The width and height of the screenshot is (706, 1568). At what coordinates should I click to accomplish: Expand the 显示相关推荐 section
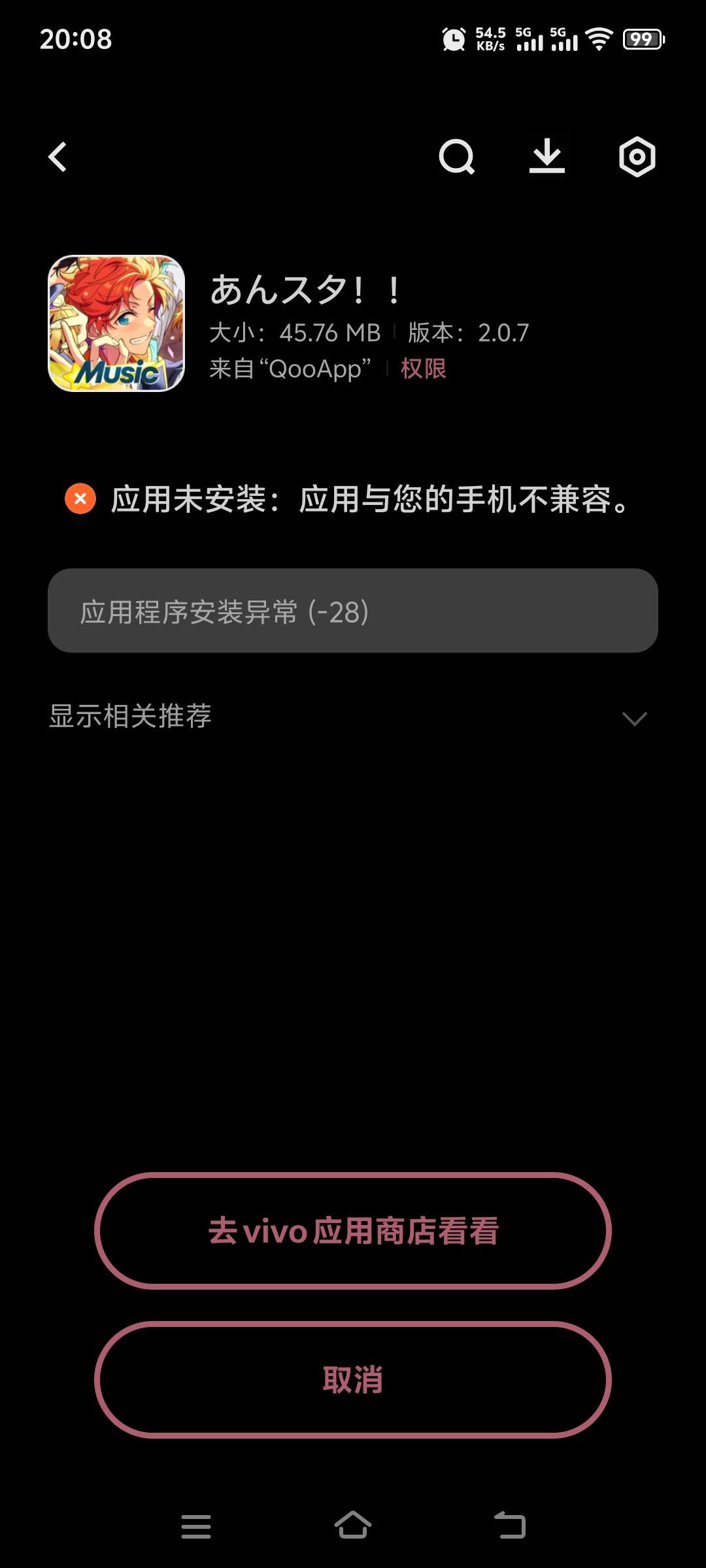pyautogui.click(x=131, y=717)
